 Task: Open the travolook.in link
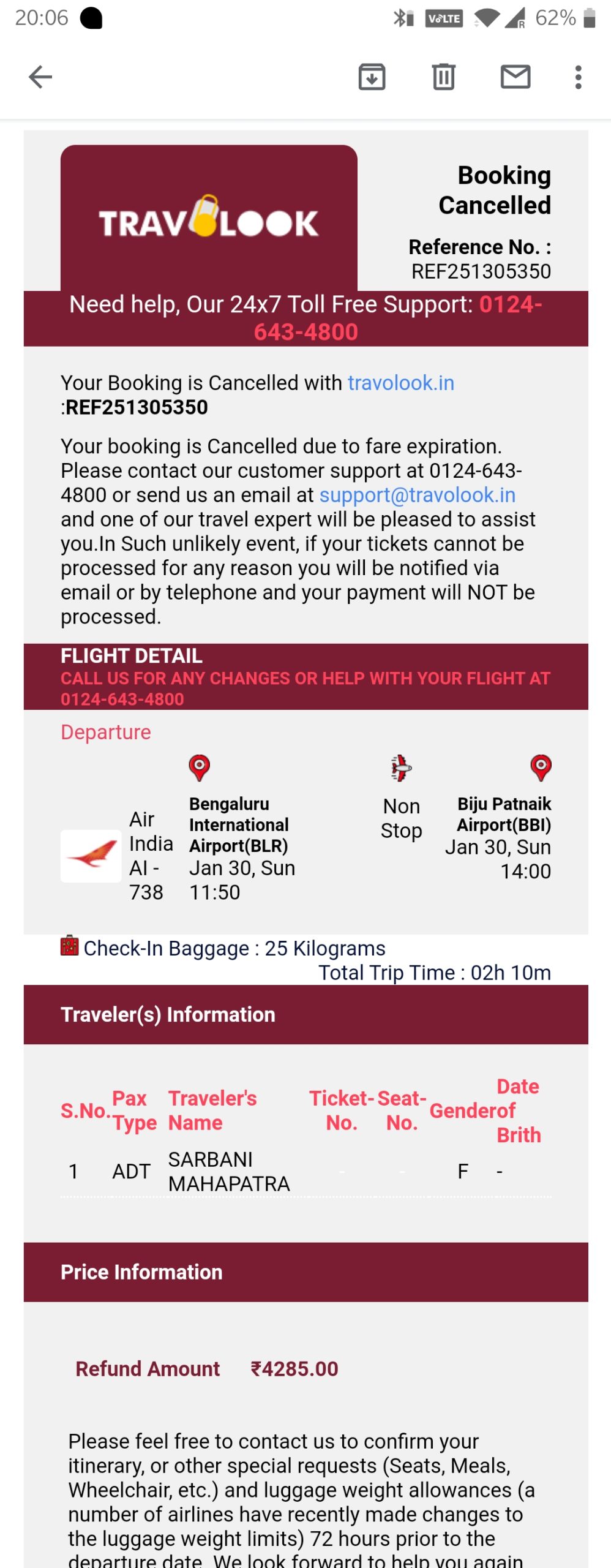(401, 383)
